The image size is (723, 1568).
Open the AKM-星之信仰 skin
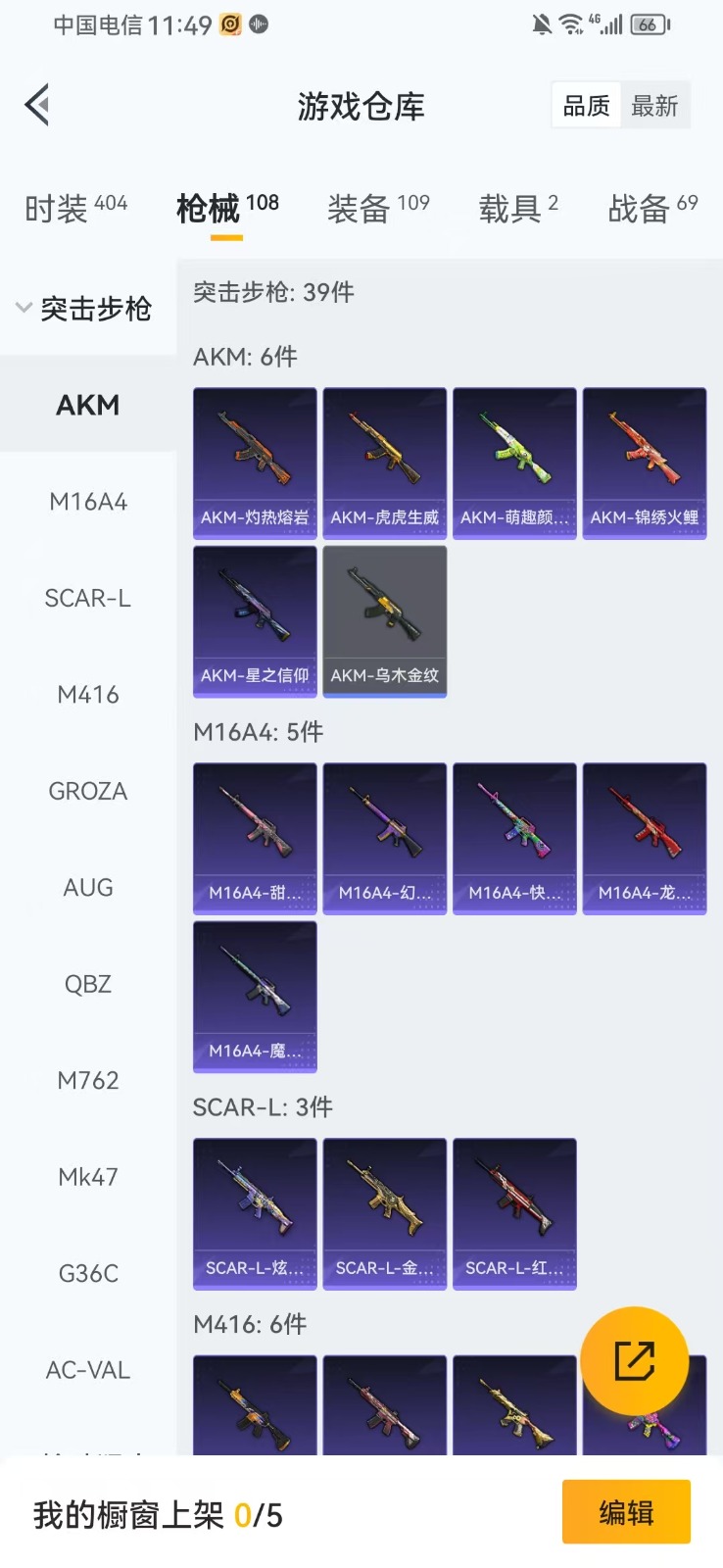255,622
